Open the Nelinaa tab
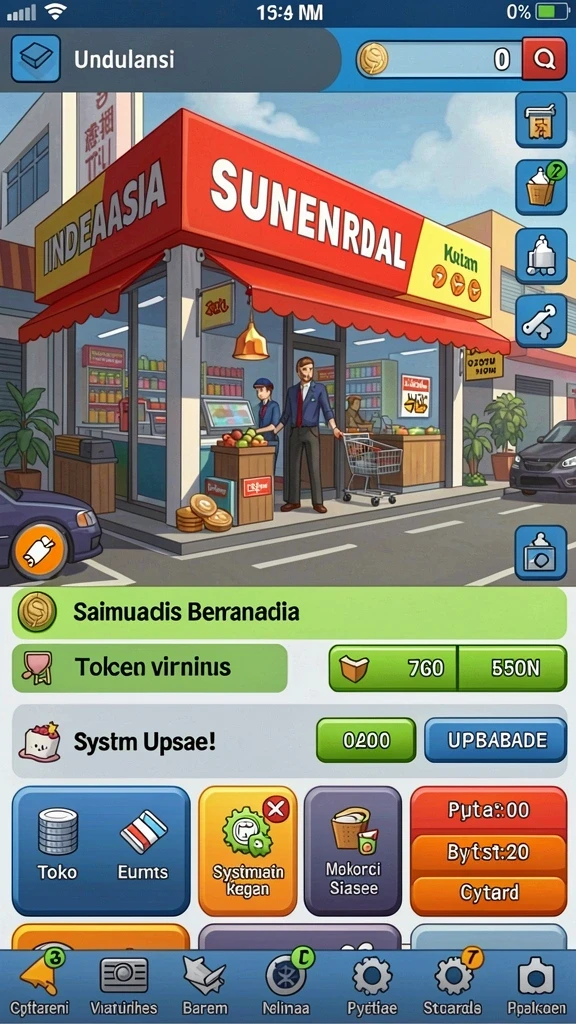The width and height of the screenshot is (576, 1024). point(287,983)
